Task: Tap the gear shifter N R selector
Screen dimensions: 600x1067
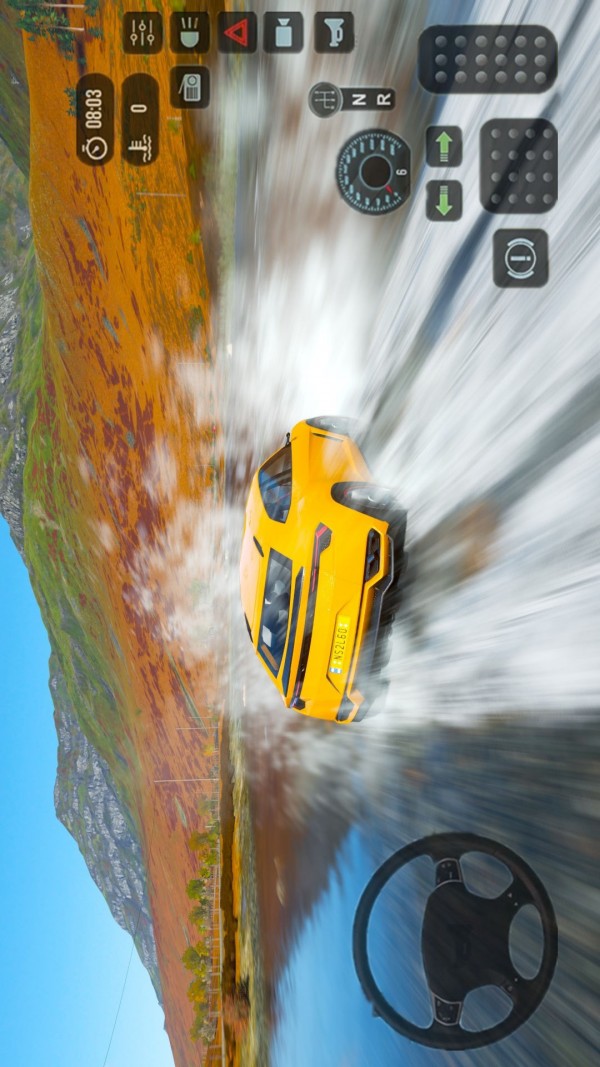Action: coord(352,99)
